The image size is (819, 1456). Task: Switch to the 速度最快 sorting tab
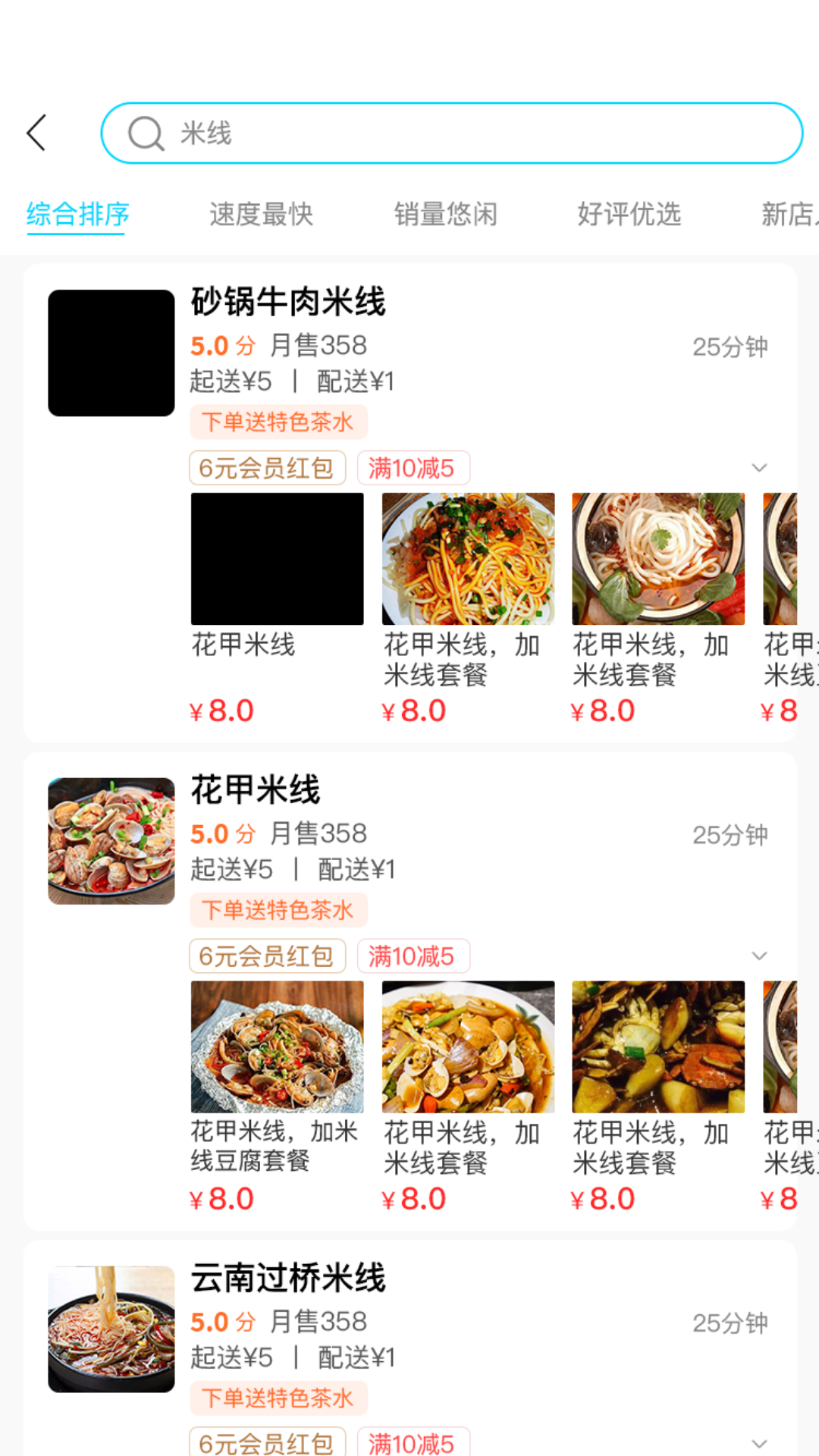261,215
